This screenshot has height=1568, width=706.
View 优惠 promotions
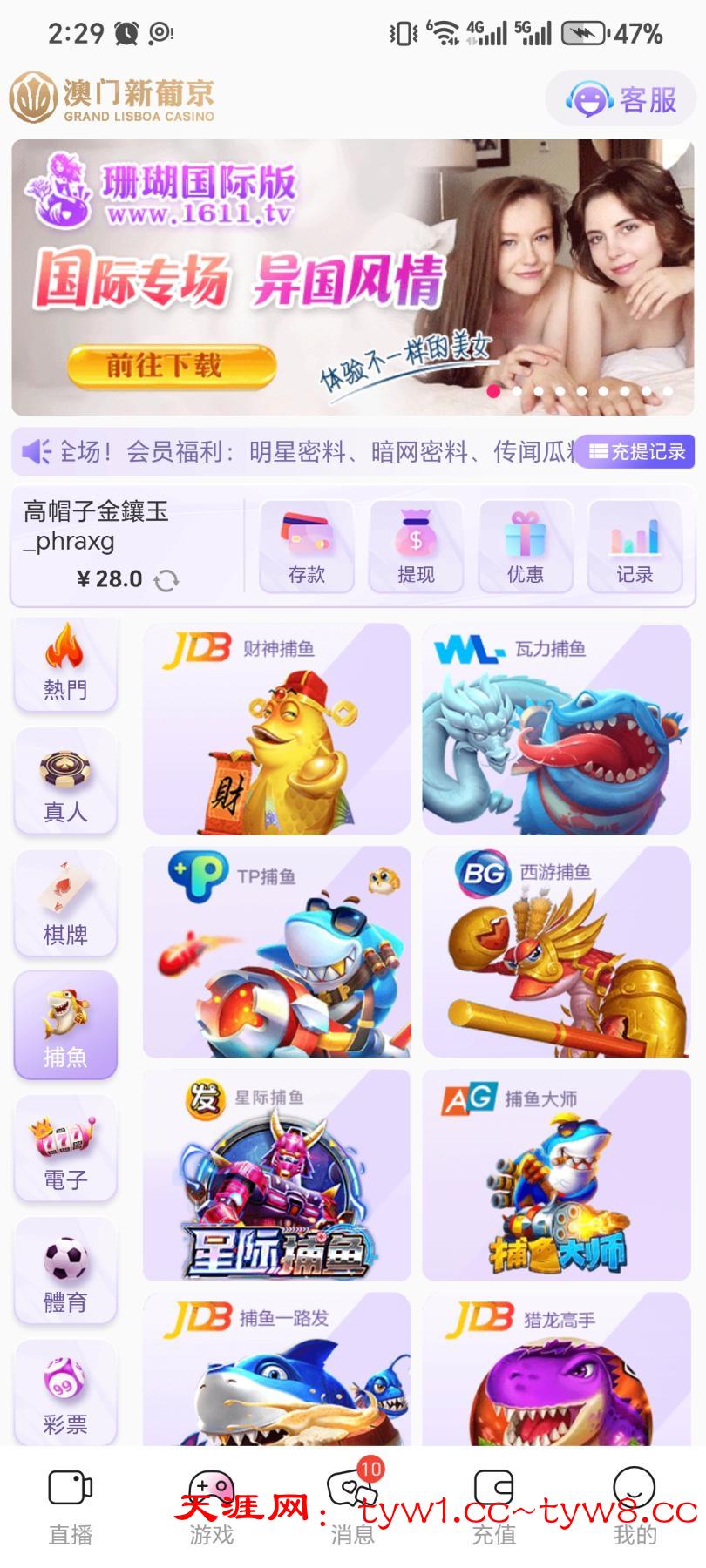525,547
